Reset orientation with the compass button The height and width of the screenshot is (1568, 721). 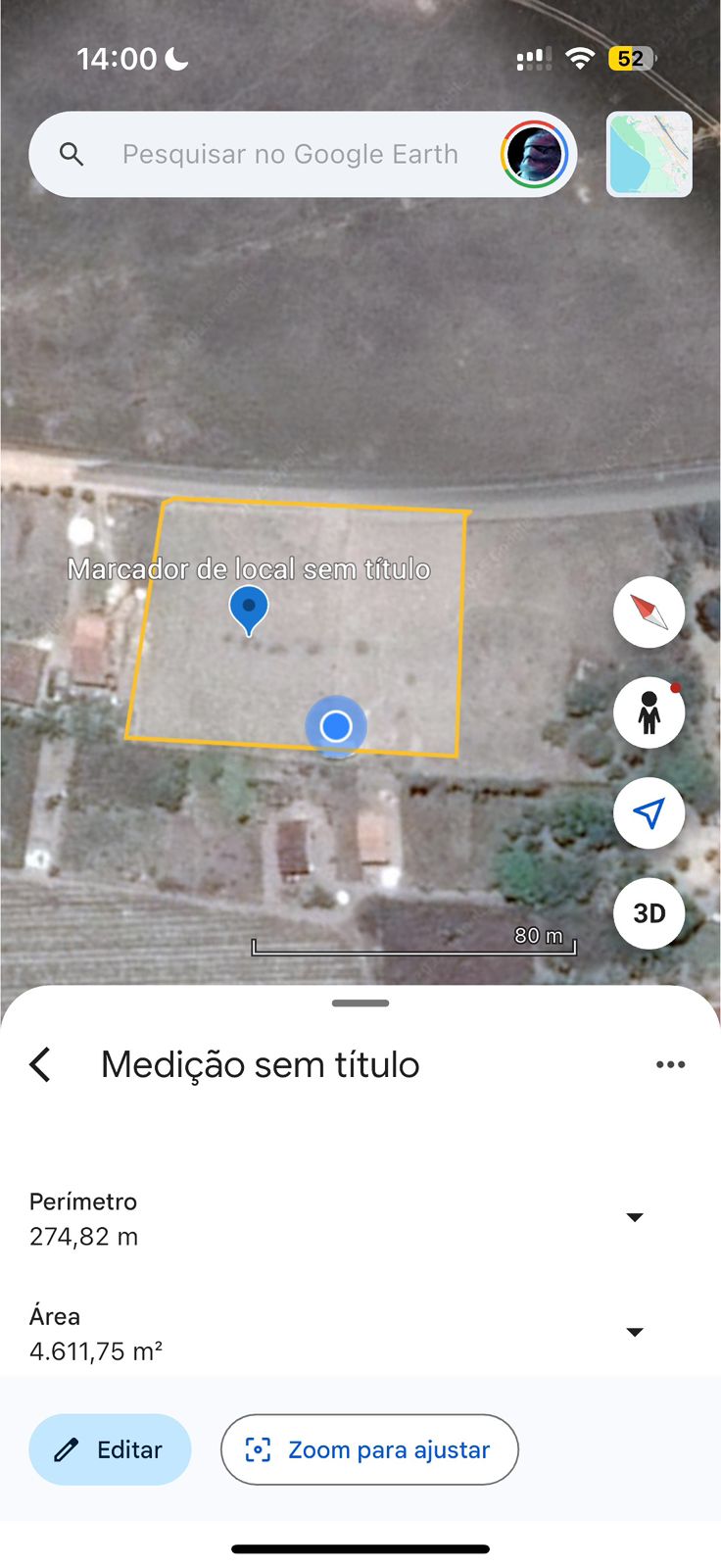point(649,612)
